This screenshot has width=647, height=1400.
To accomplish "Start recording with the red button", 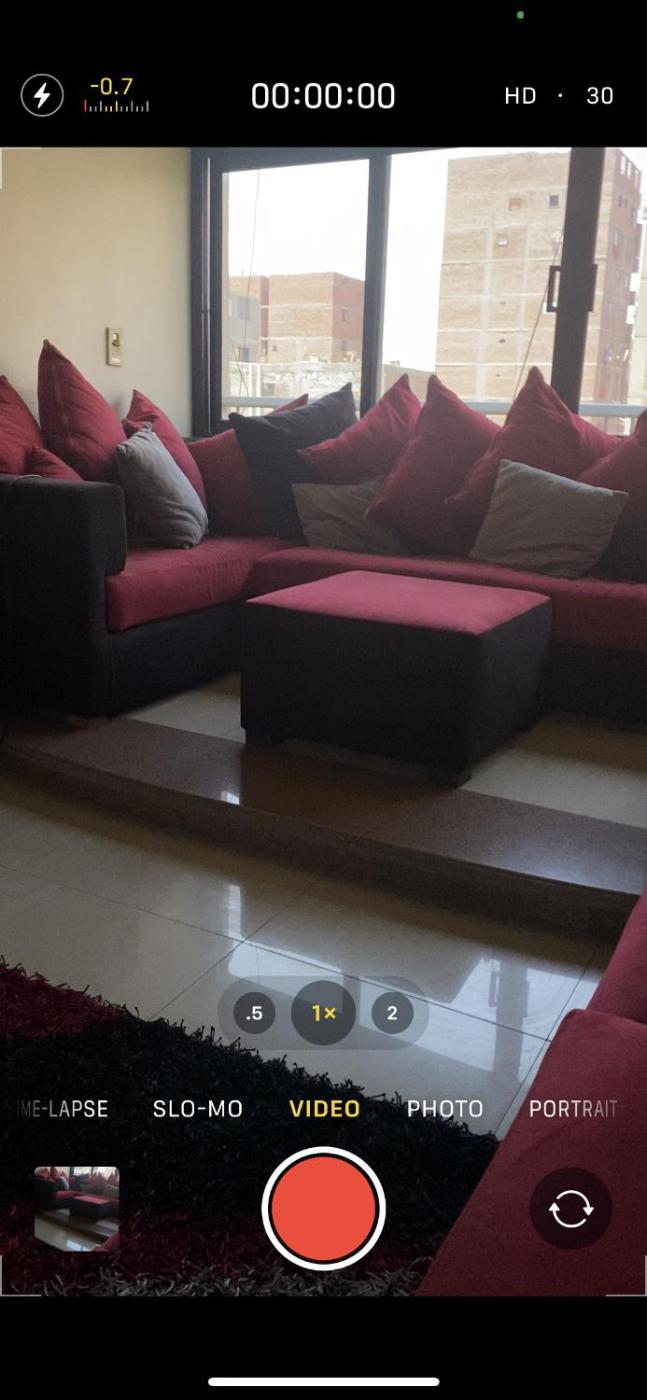I will [323, 1209].
